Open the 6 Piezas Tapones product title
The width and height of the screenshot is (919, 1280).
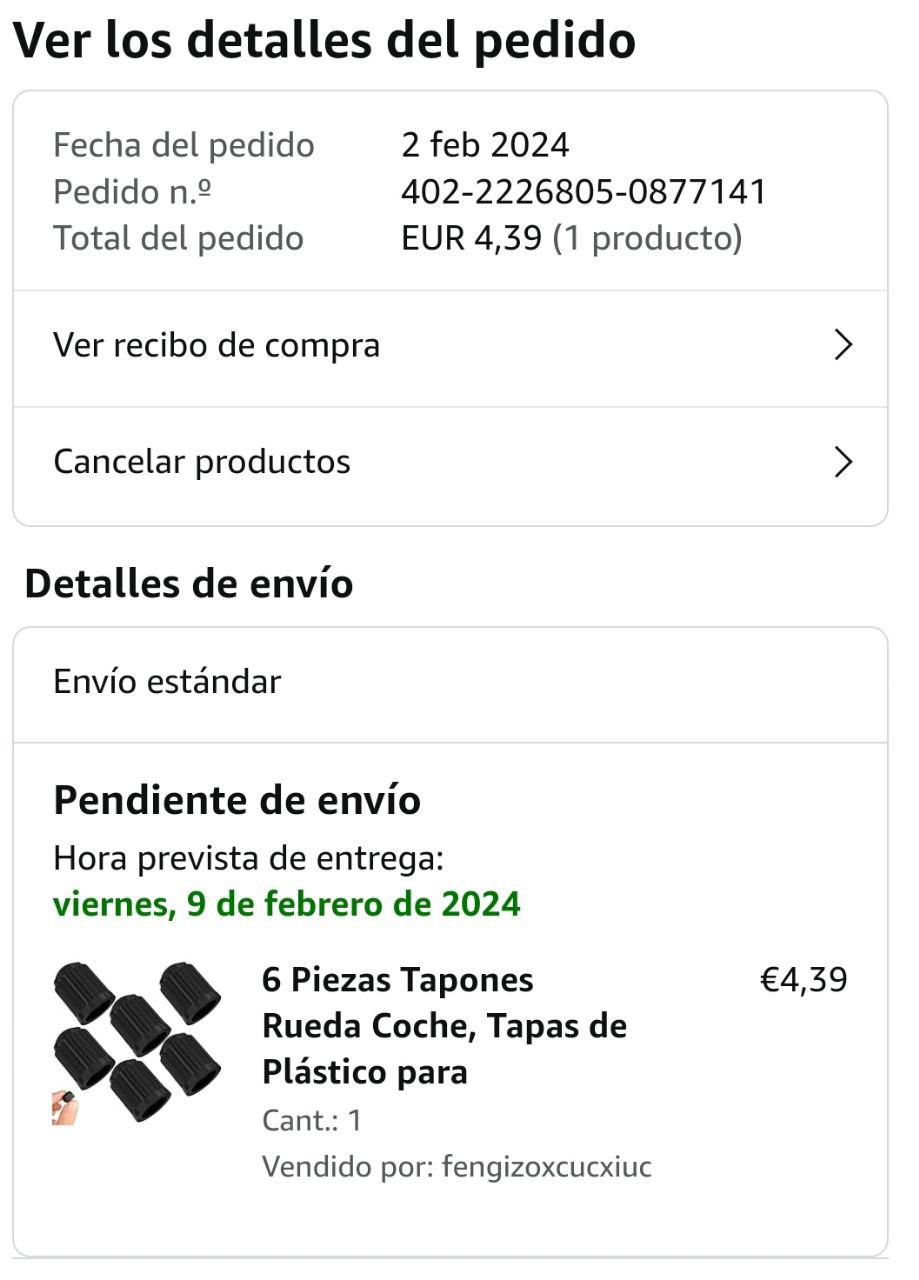click(x=444, y=1026)
